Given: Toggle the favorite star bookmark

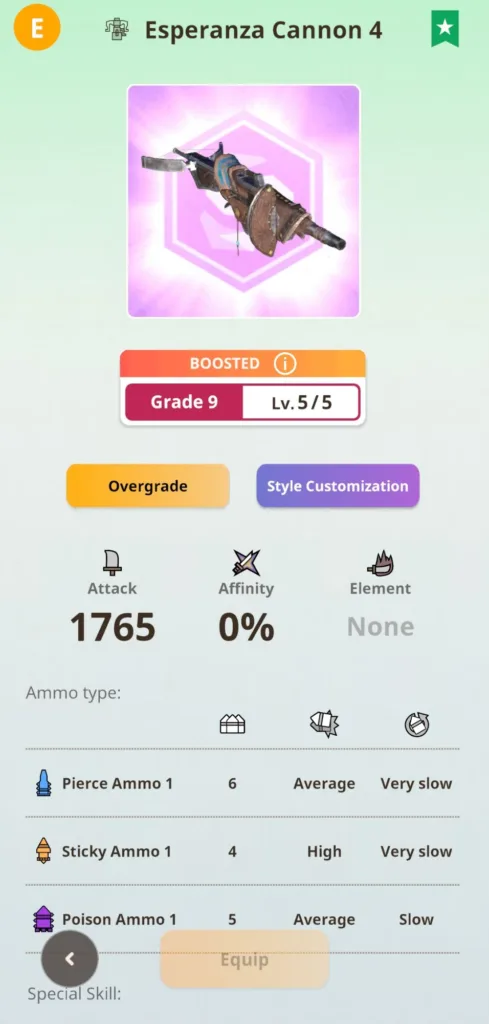Looking at the screenshot, I should (445, 29).
